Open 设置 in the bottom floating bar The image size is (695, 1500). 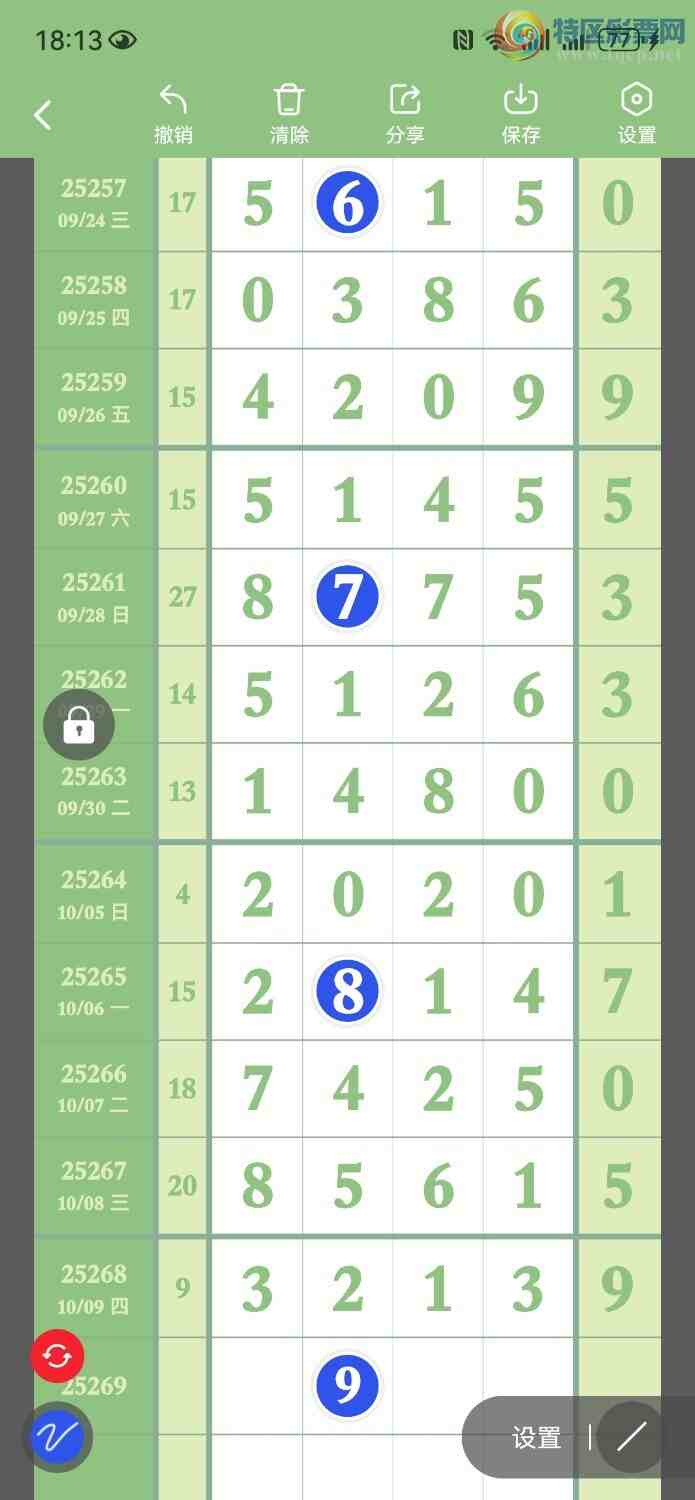[536, 1438]
